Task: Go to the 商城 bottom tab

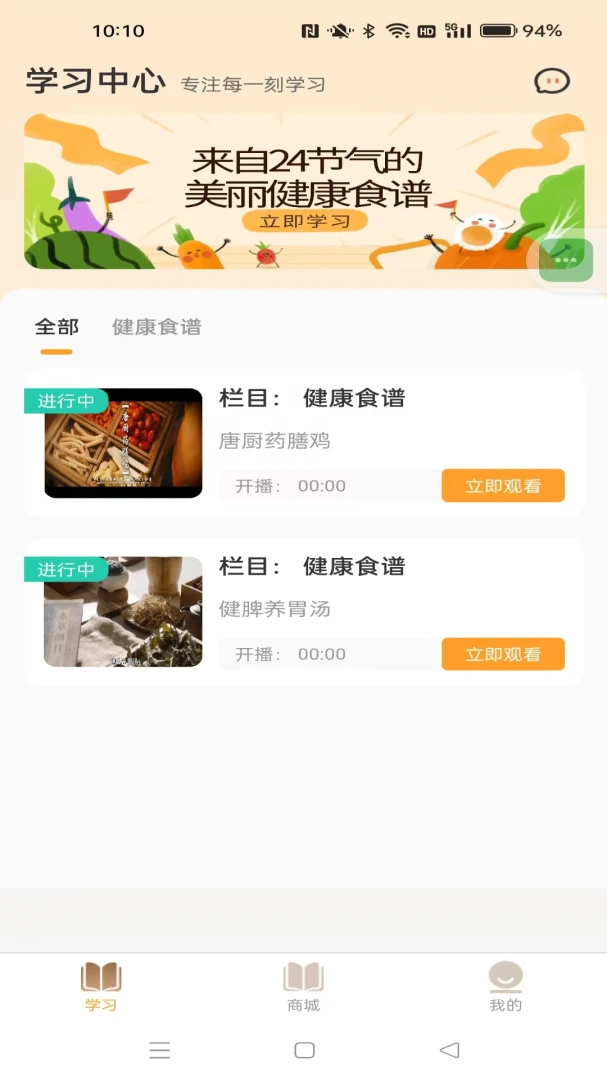Action: point(303,986)
